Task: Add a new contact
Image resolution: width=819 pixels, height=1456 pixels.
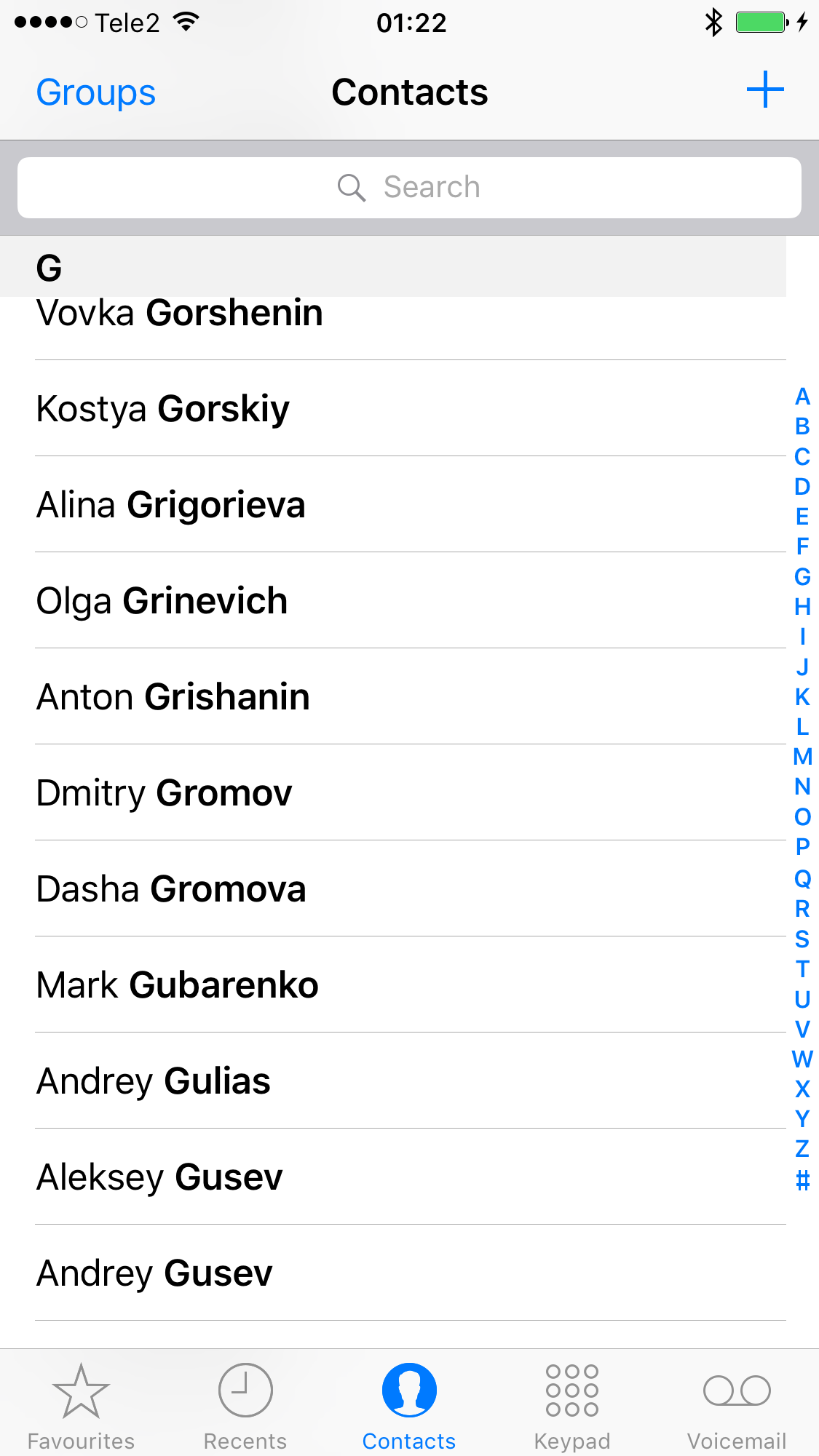Action: (x=765, y=90)
